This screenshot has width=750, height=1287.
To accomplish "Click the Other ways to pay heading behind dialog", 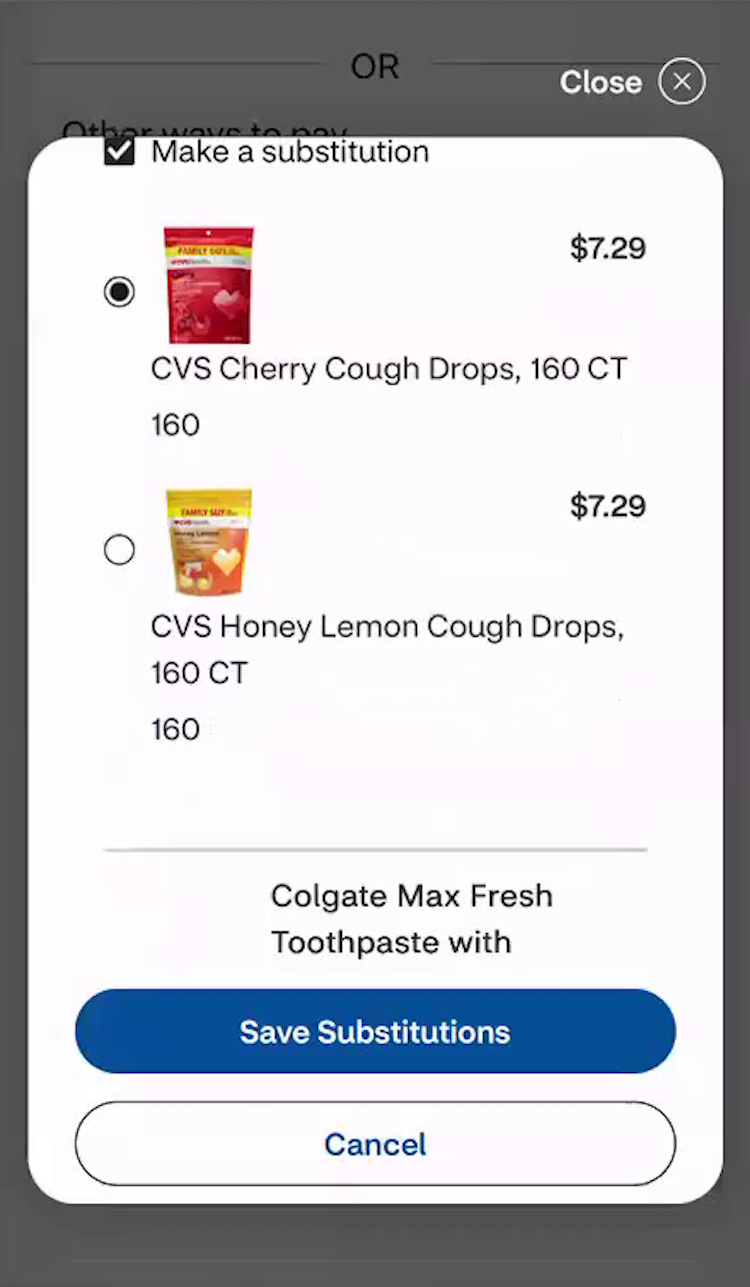I will point(205,133).
